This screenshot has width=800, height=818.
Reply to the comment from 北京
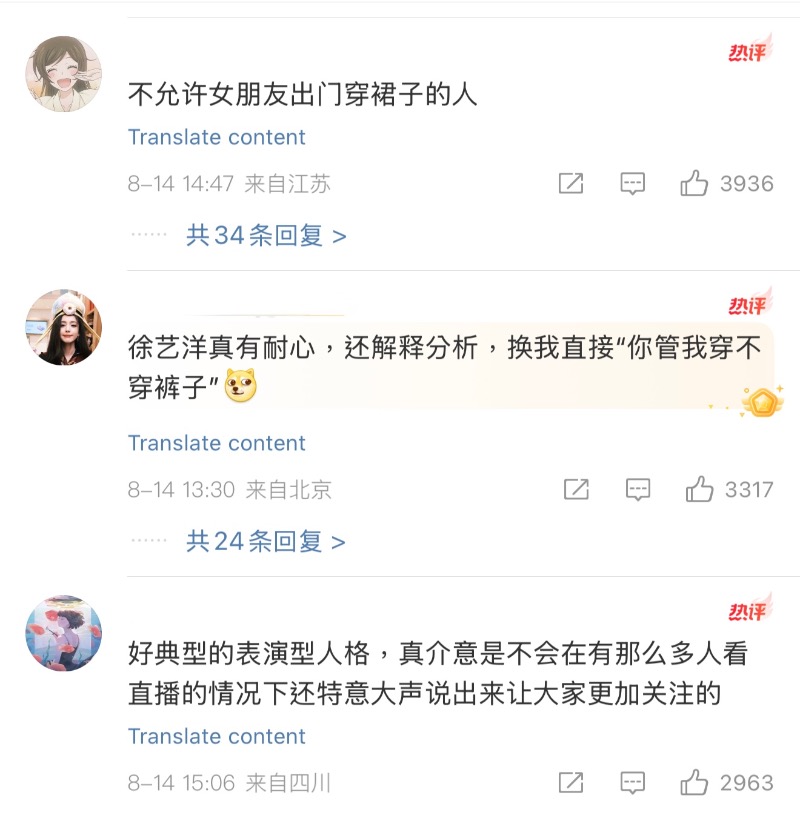coord(637,490)
